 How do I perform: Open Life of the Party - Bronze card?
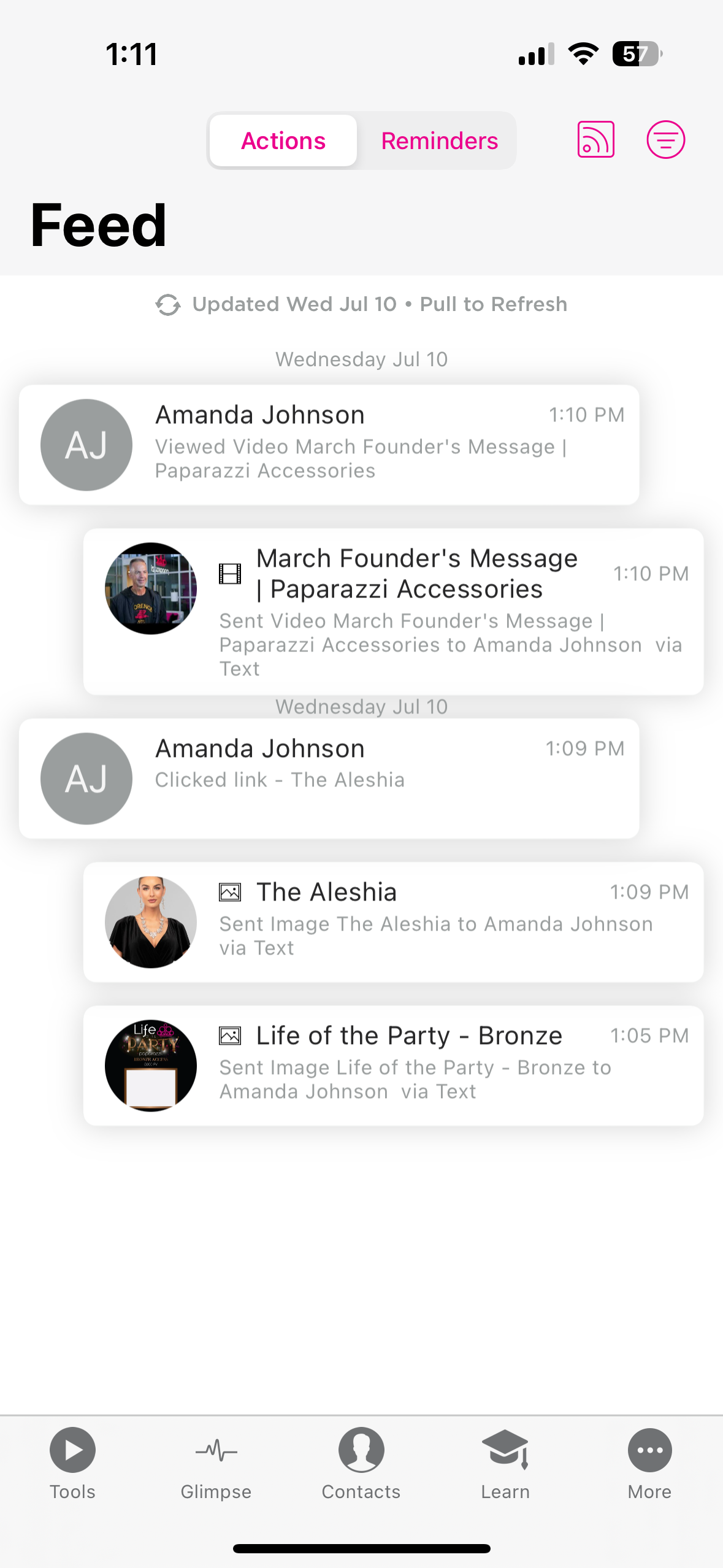393,1065
